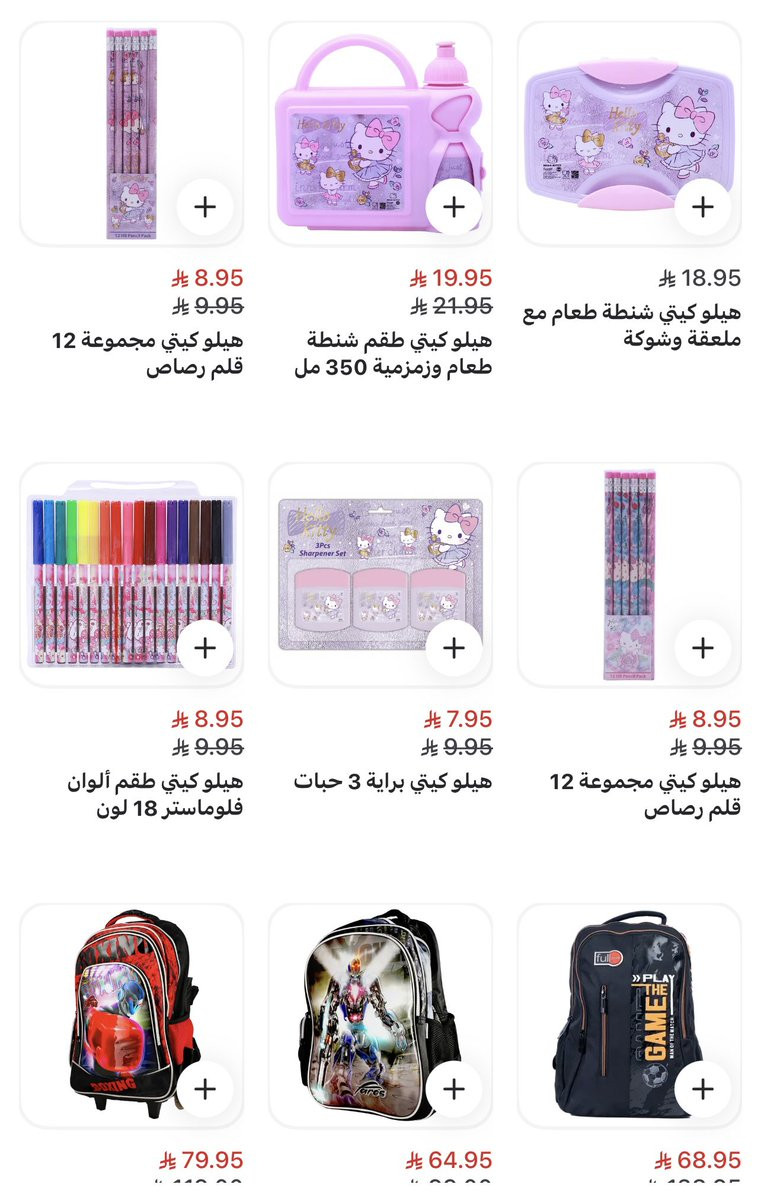This screenshot has height=1200, width=761.
Task: Add the red boxing trolley backpack to cart
Action: click(x=205, y=1089)
